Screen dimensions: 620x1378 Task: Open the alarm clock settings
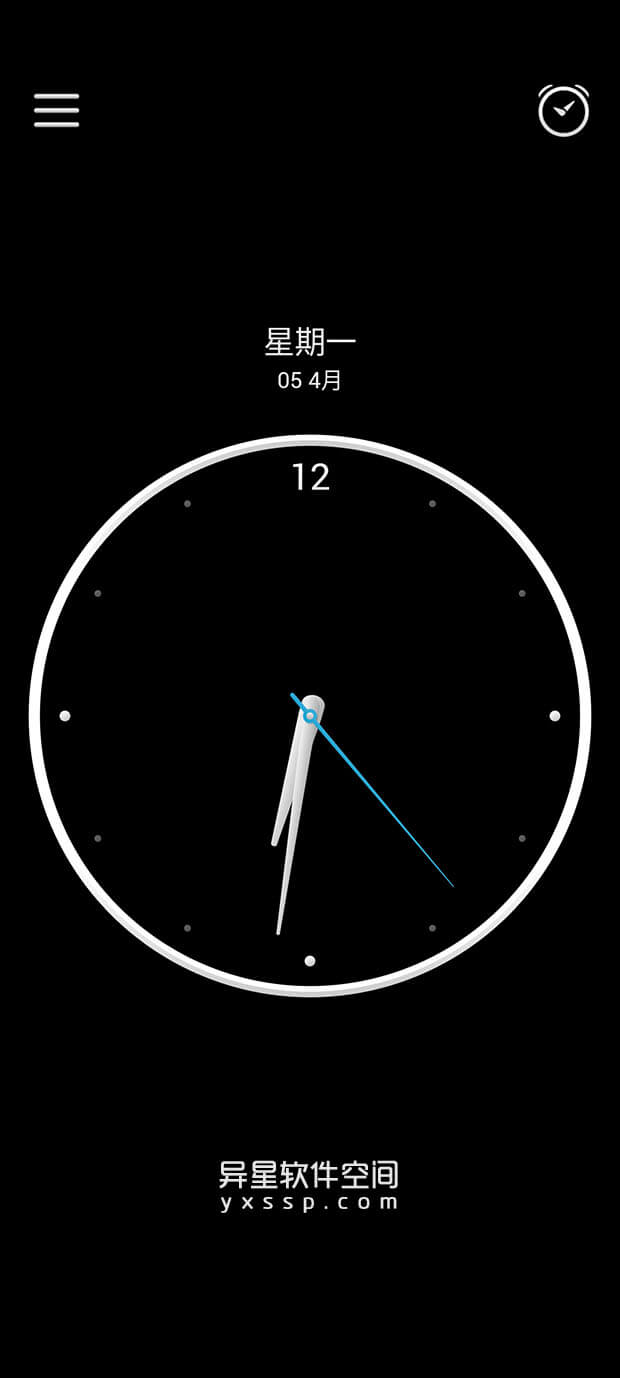tap(563, 110)
